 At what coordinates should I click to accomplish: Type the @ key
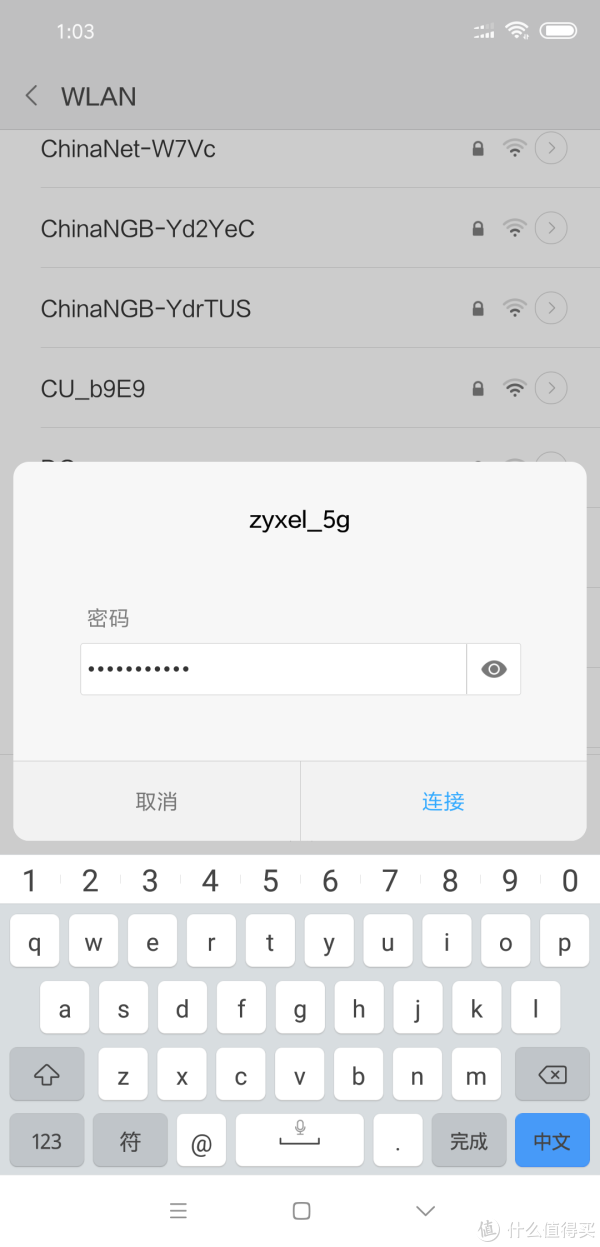pos(201,1141)
